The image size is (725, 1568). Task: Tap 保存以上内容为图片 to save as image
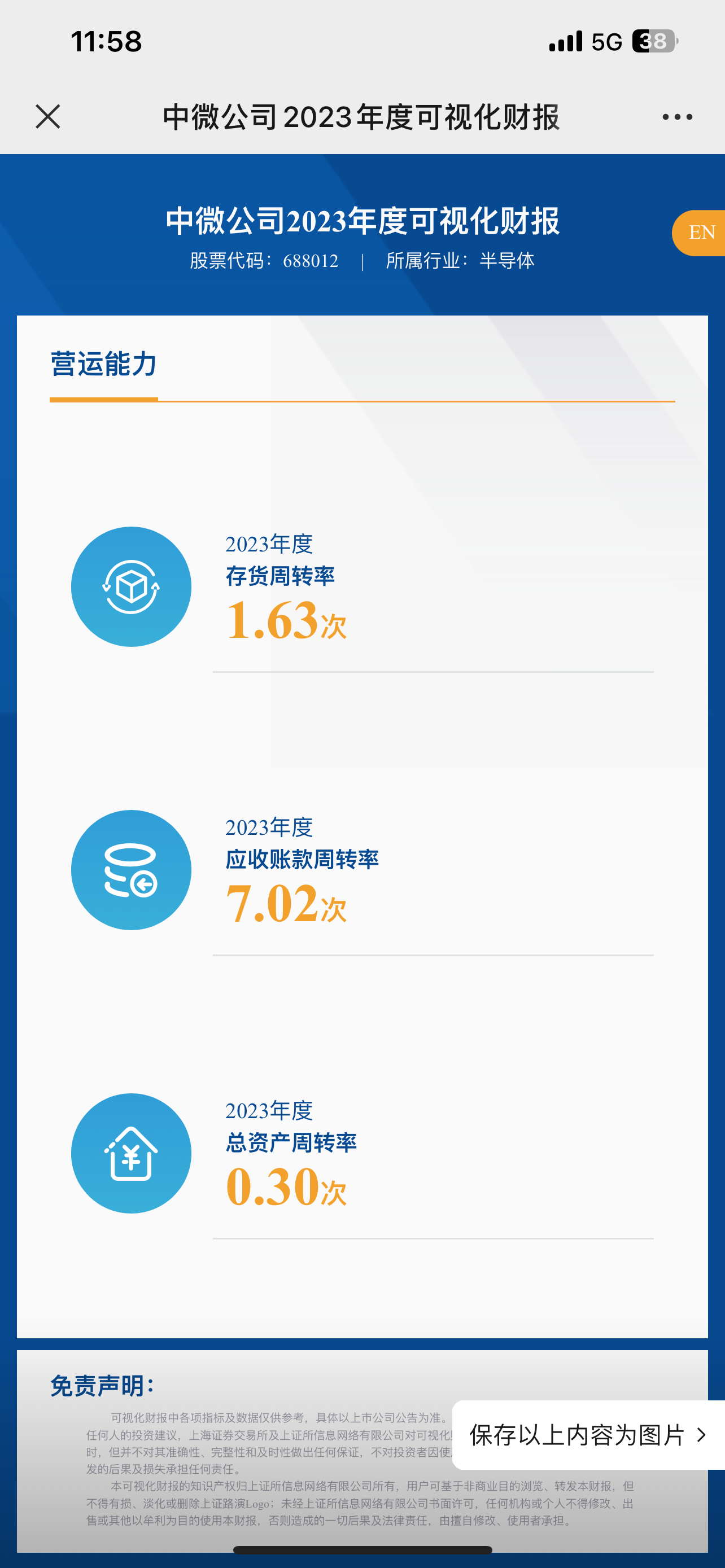(587, 1435)
